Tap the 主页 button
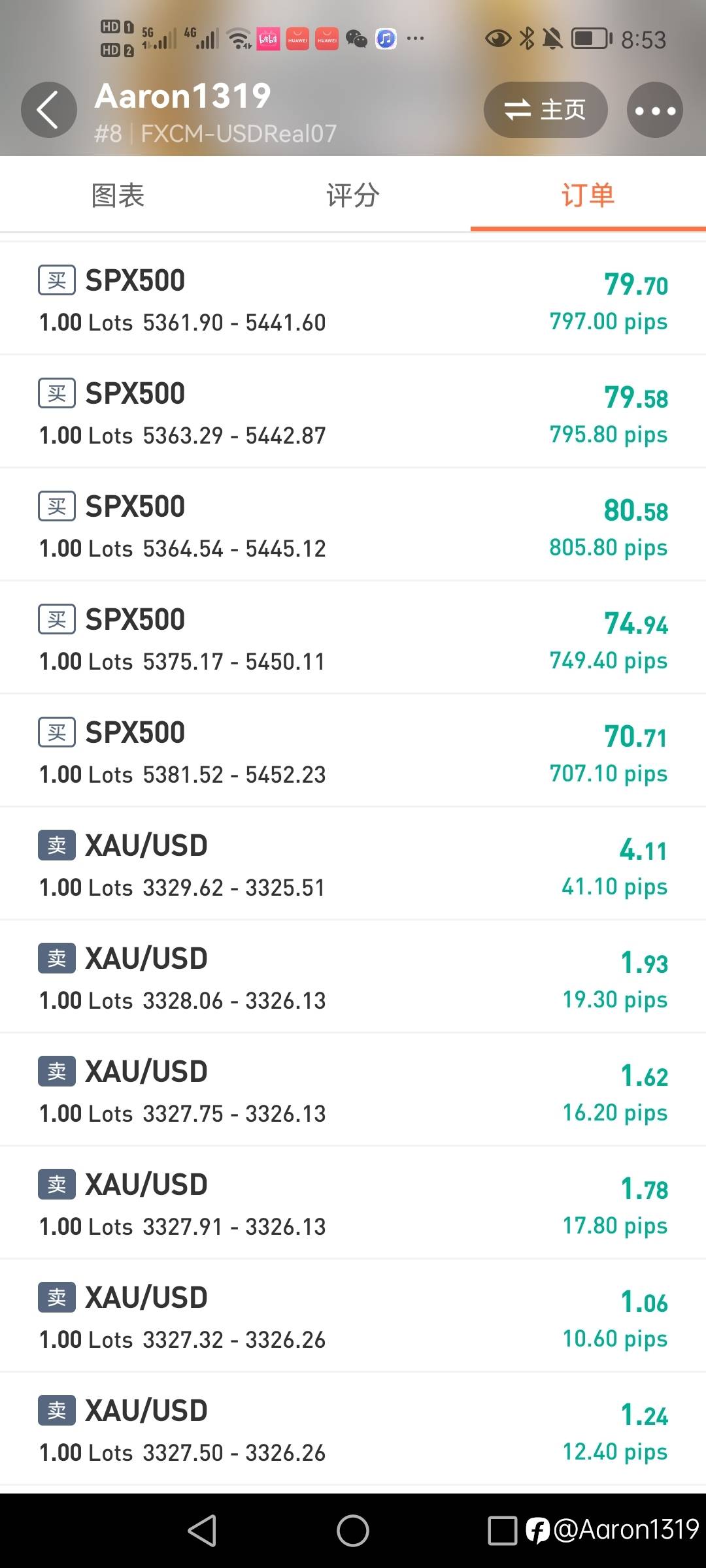Screen dimensions: 706x1568 pos(546,110)
